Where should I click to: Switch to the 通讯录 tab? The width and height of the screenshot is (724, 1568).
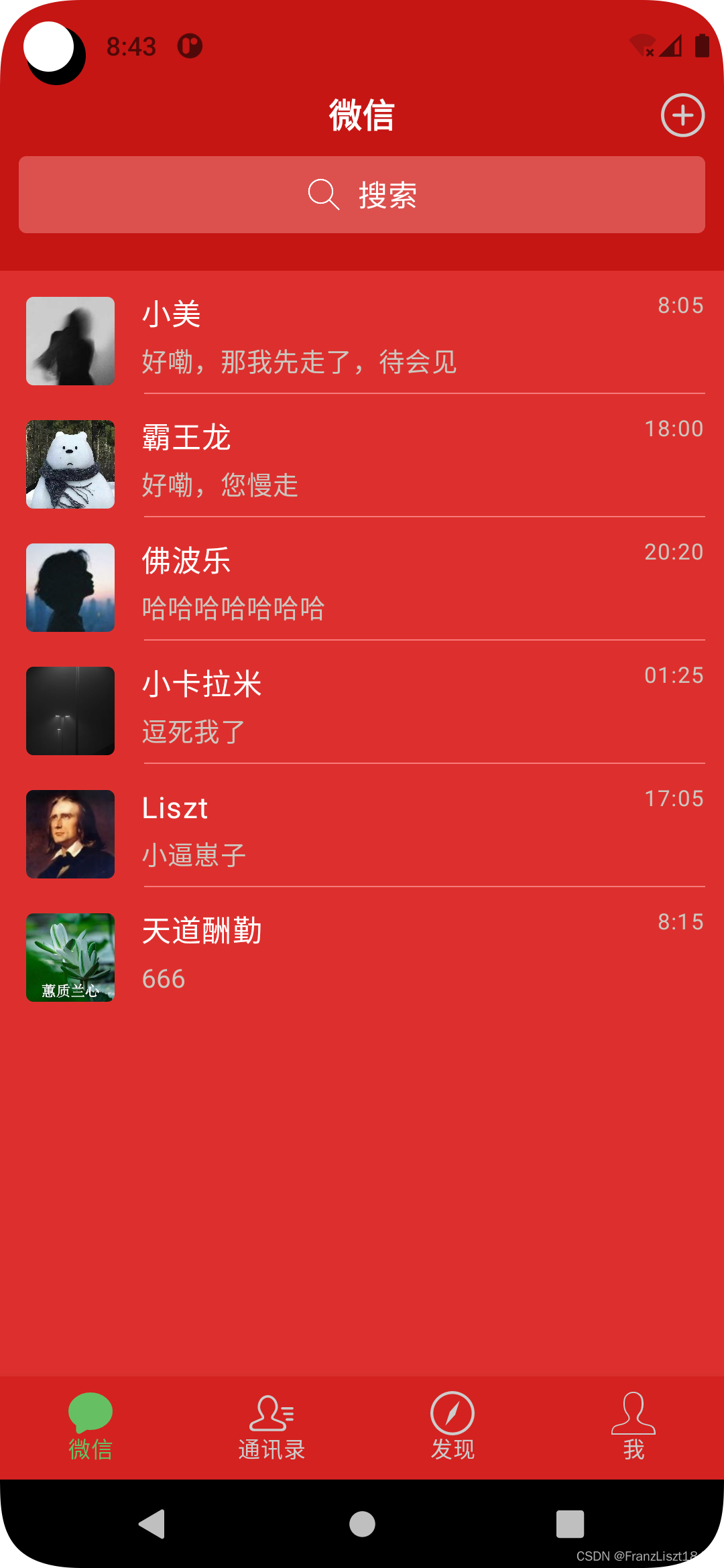271,1426
